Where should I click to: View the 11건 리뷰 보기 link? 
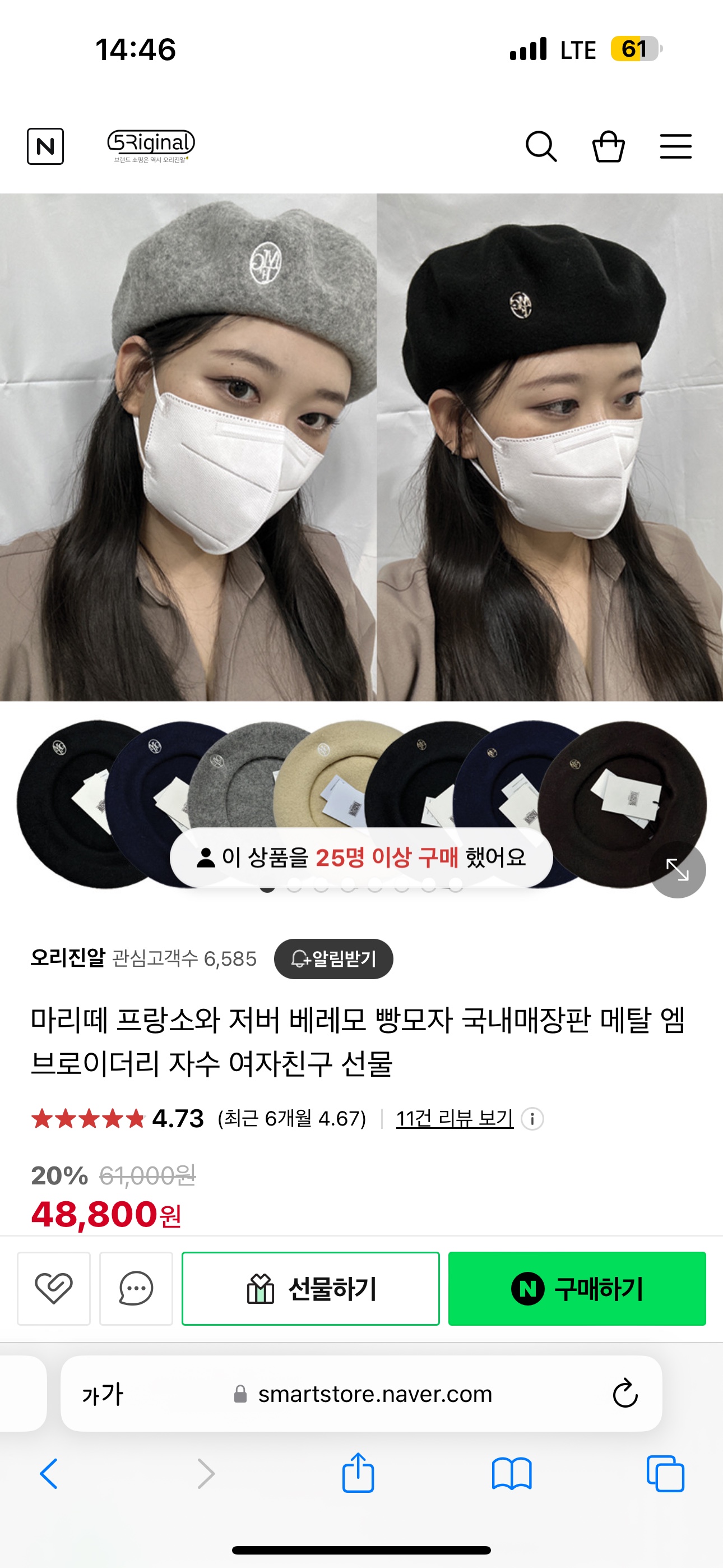[455, 1118]
